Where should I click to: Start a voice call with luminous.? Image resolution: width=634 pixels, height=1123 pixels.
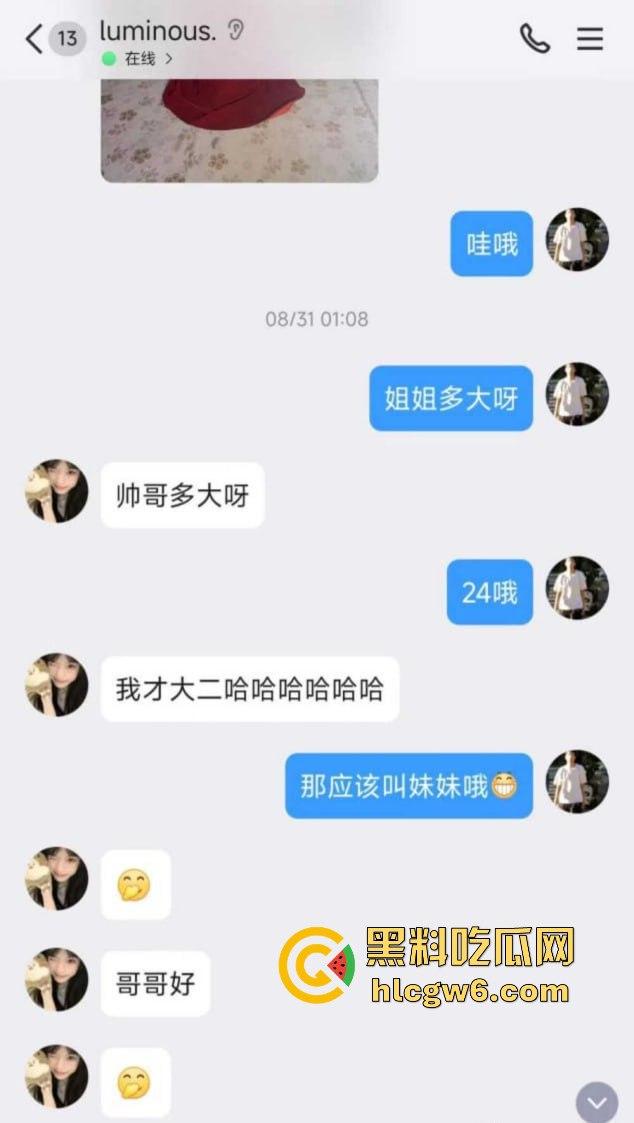[x=535, y=39]
